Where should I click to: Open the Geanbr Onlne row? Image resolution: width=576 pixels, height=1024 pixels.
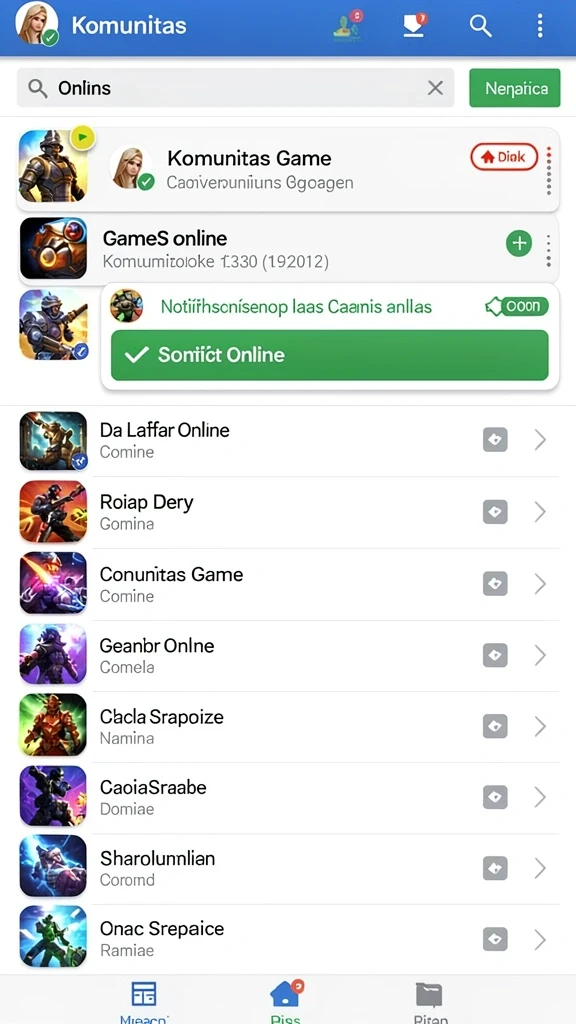pyautogui.click(x=288, y=656)
